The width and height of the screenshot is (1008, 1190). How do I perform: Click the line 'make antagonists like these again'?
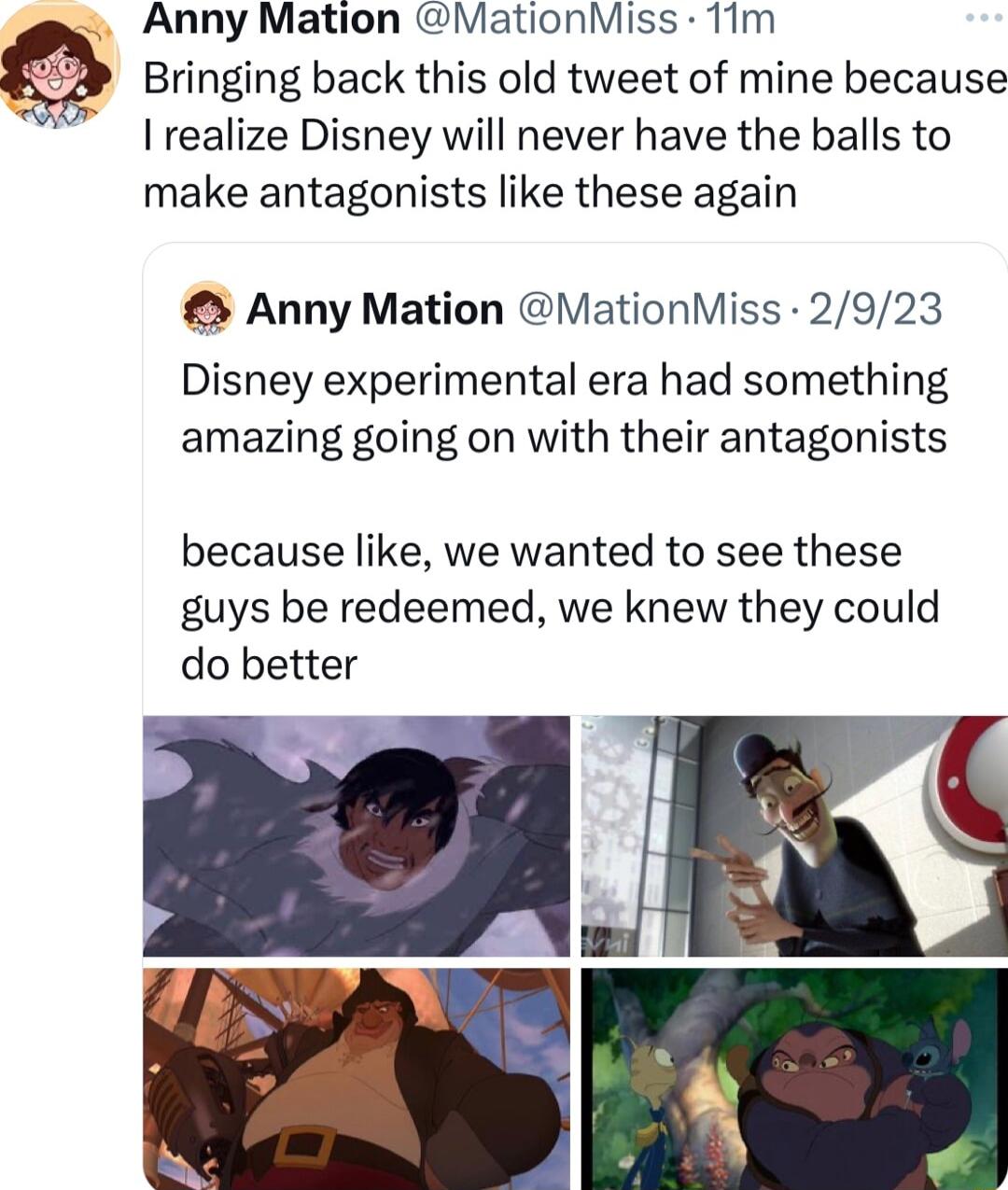click(469, 193)
